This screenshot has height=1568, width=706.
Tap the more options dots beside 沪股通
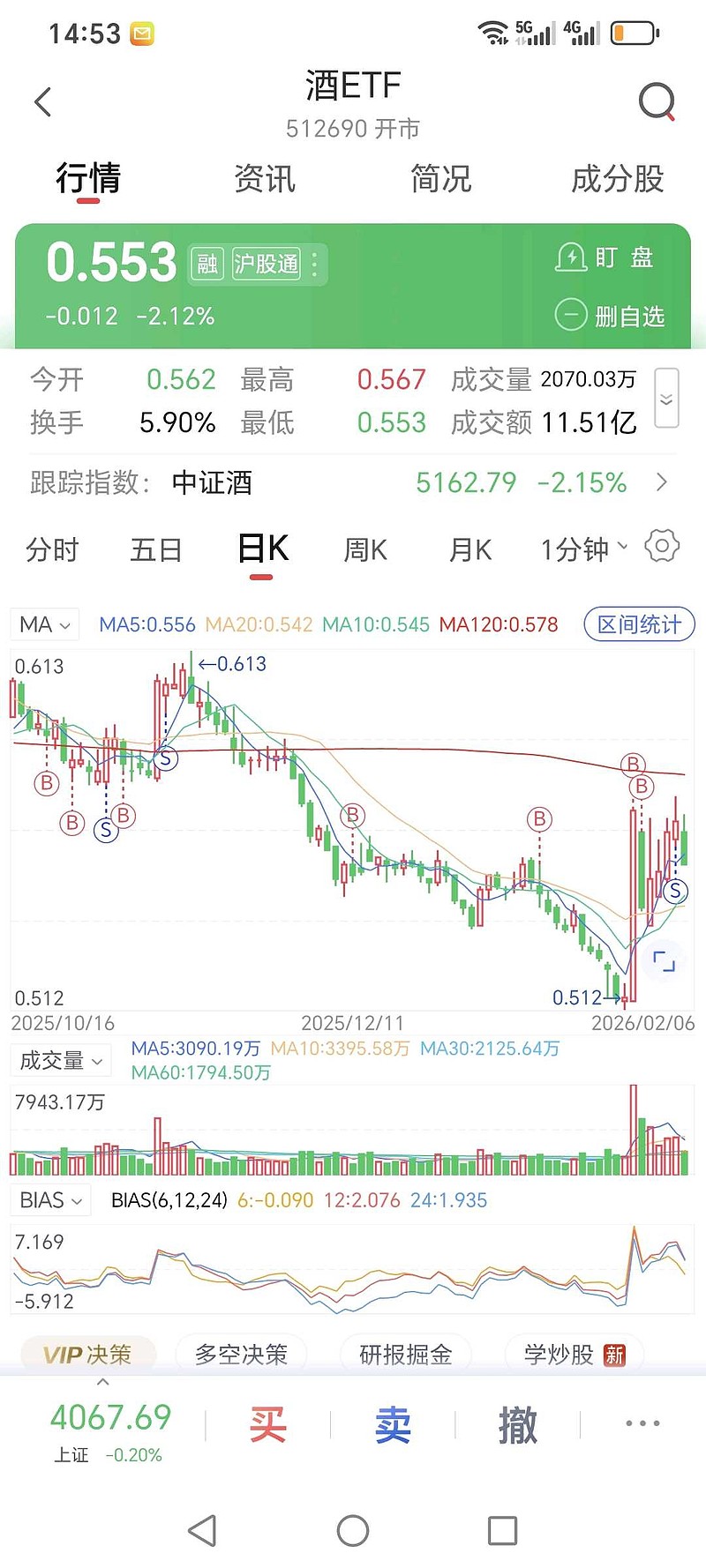316,263
